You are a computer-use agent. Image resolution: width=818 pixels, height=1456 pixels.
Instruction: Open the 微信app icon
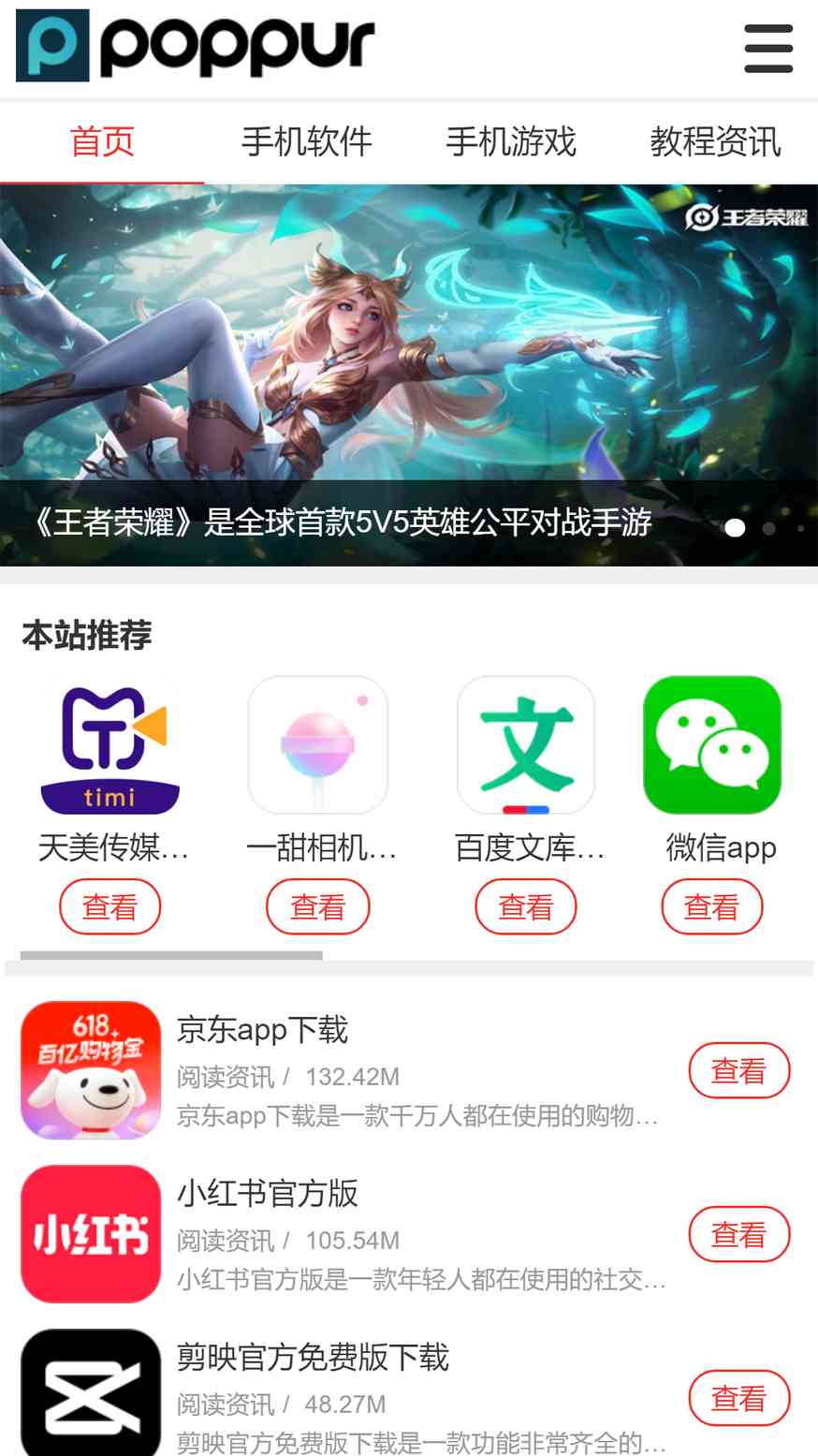pyautogui.click(x=712, y=745)
